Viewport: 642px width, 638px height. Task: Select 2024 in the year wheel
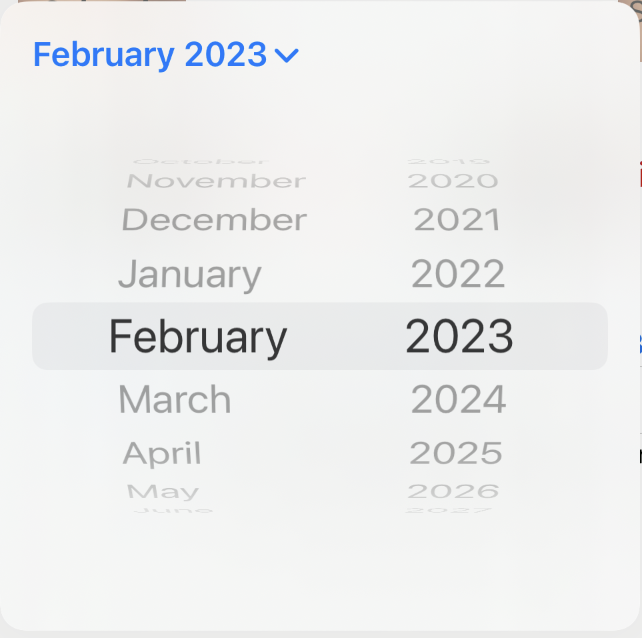[x=458, y=400]
